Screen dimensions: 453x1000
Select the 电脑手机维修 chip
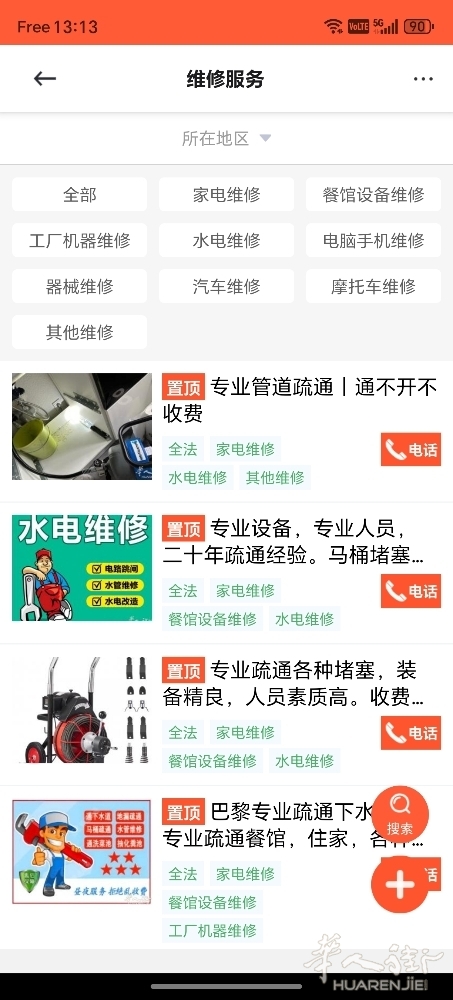point(373,240)
